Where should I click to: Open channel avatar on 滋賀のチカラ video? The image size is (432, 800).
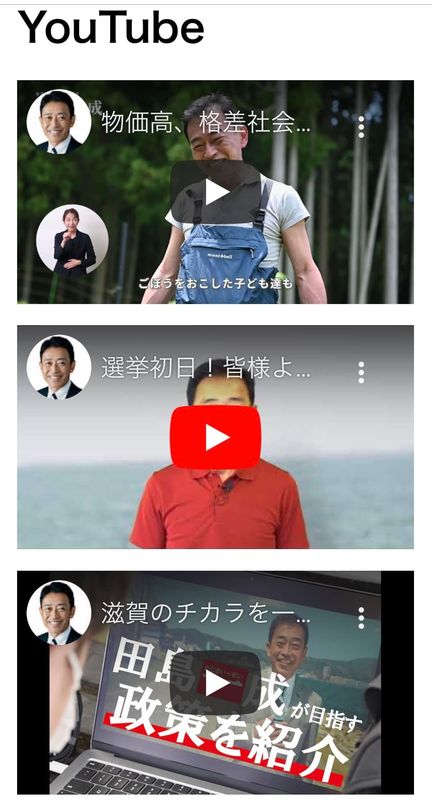coord(59,613)
